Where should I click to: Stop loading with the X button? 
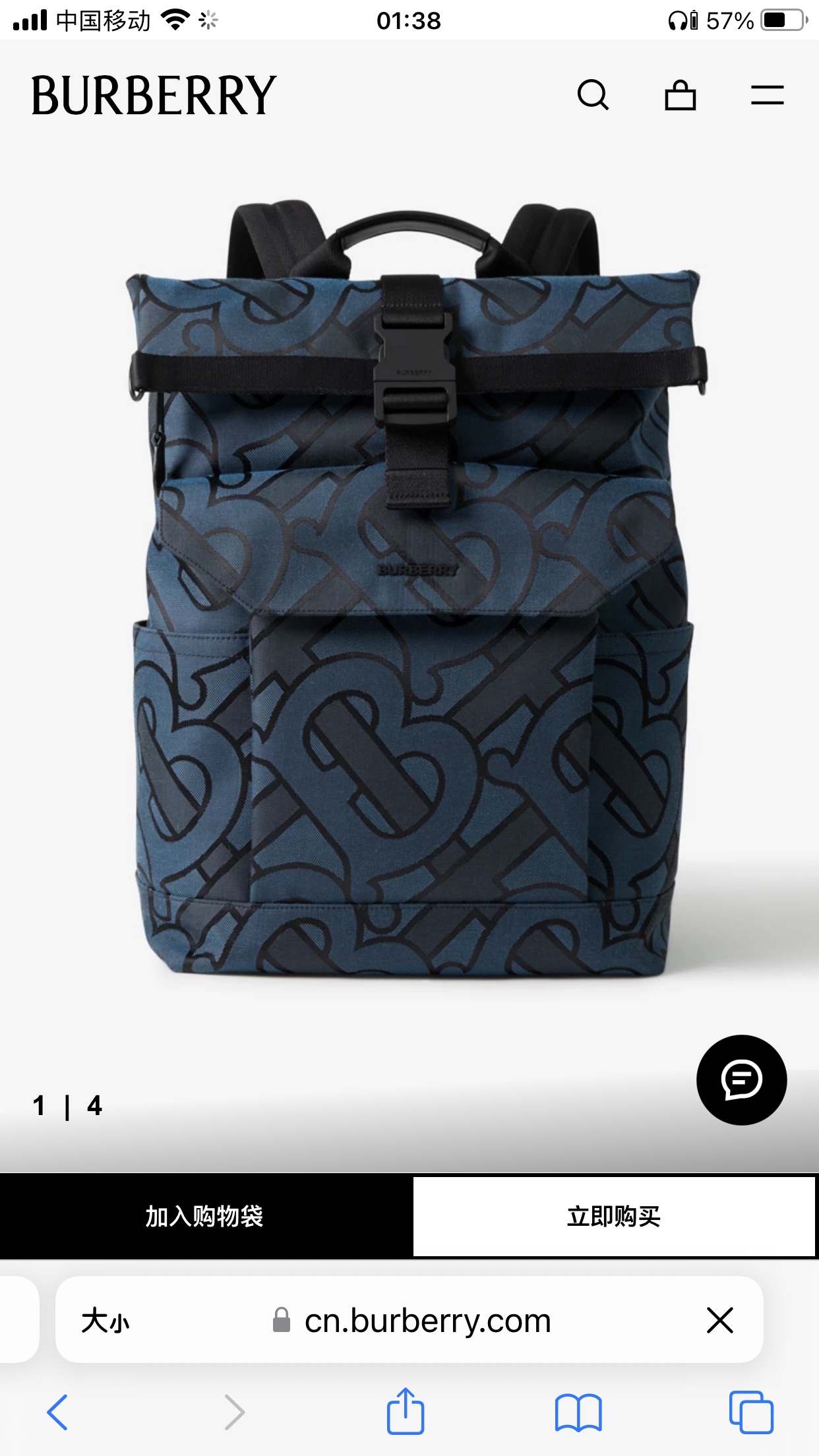tap(719, 1321)
